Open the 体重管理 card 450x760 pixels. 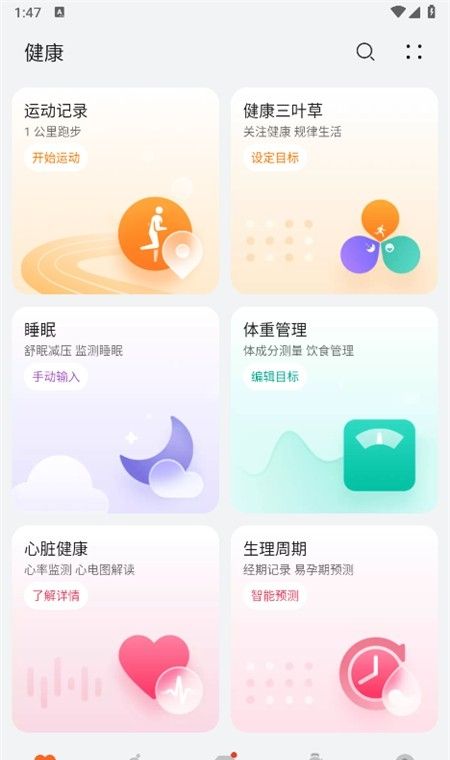[x=335, y=410]
